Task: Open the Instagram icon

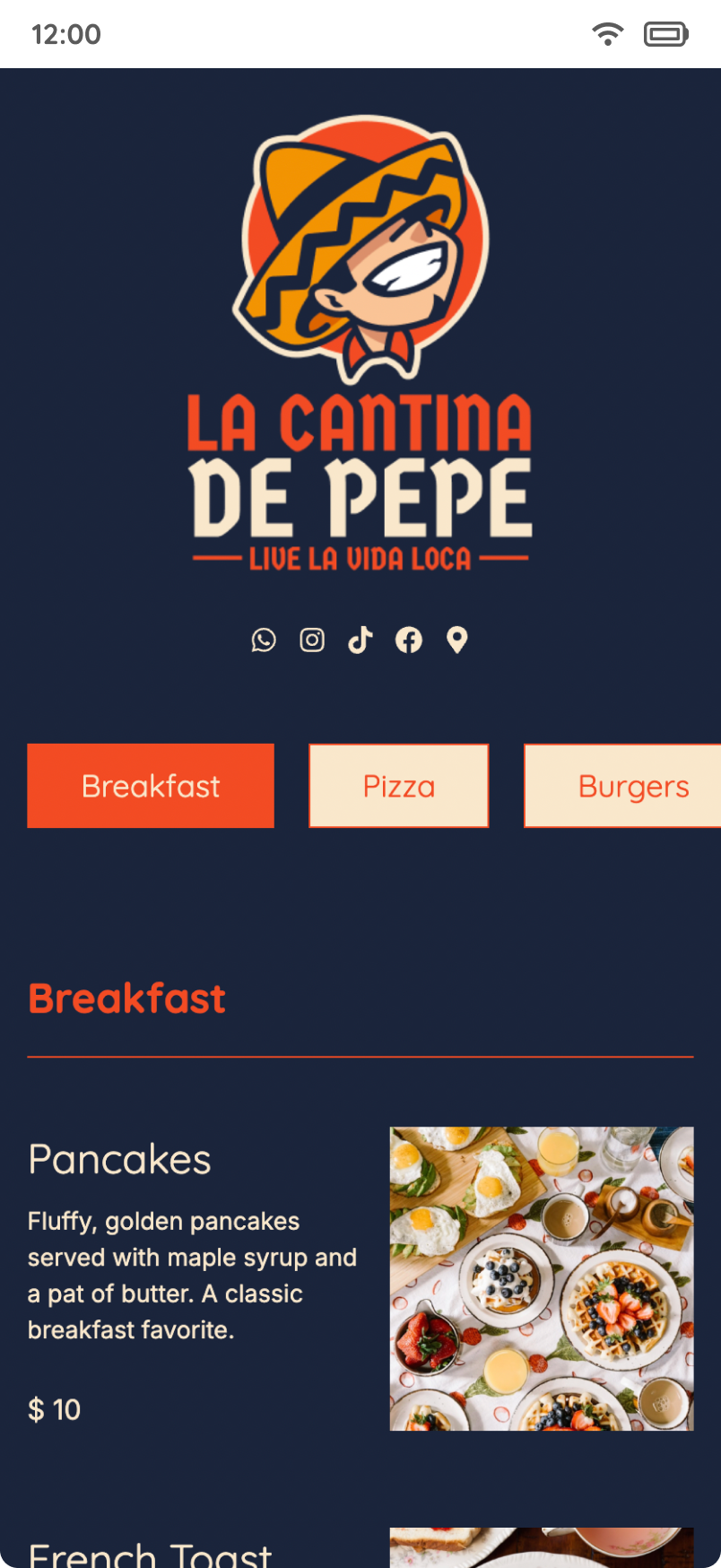Action: pyautogui.click(x=312, y=640)
